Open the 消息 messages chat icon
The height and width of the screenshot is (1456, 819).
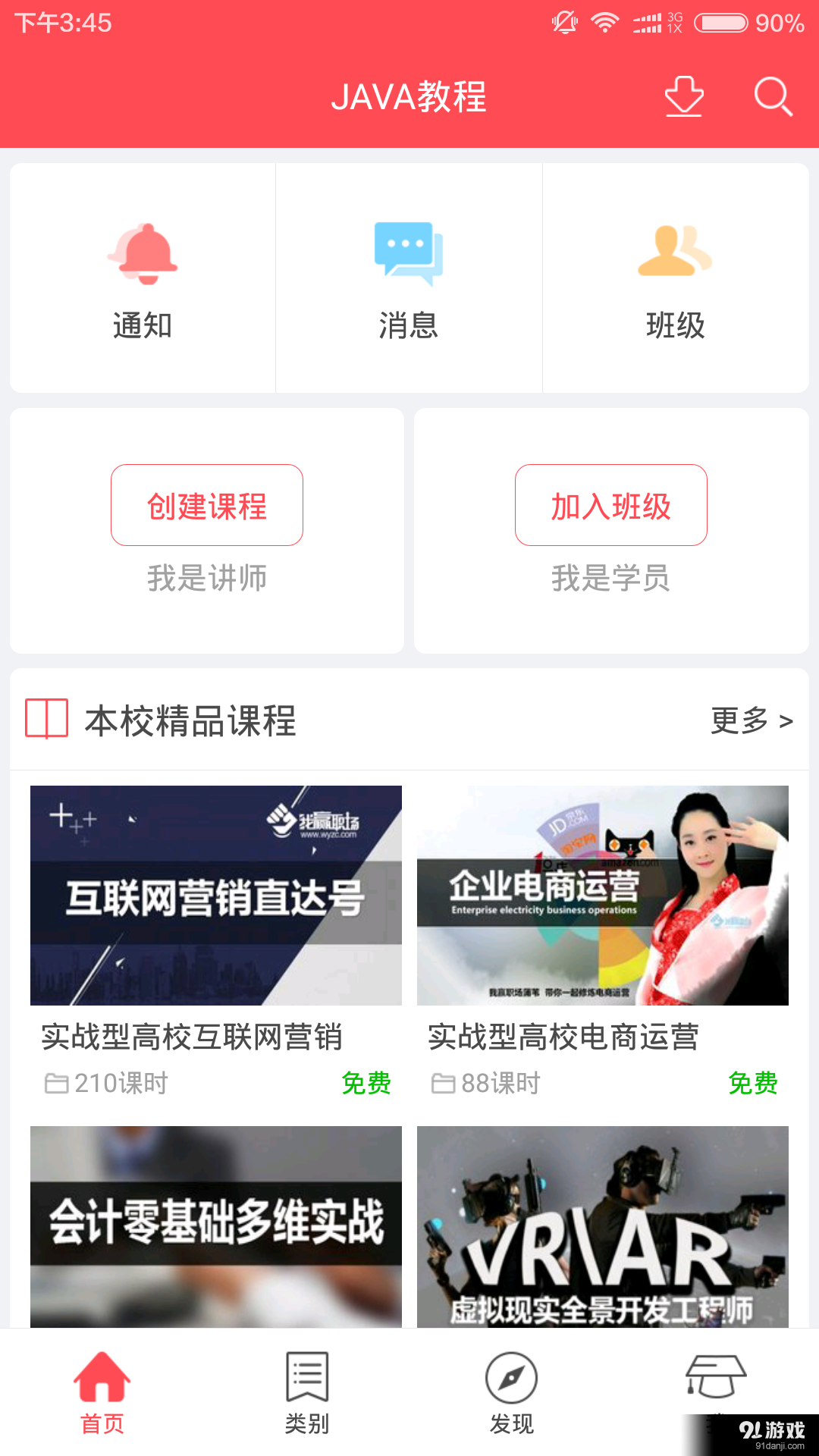coord(408,253)
